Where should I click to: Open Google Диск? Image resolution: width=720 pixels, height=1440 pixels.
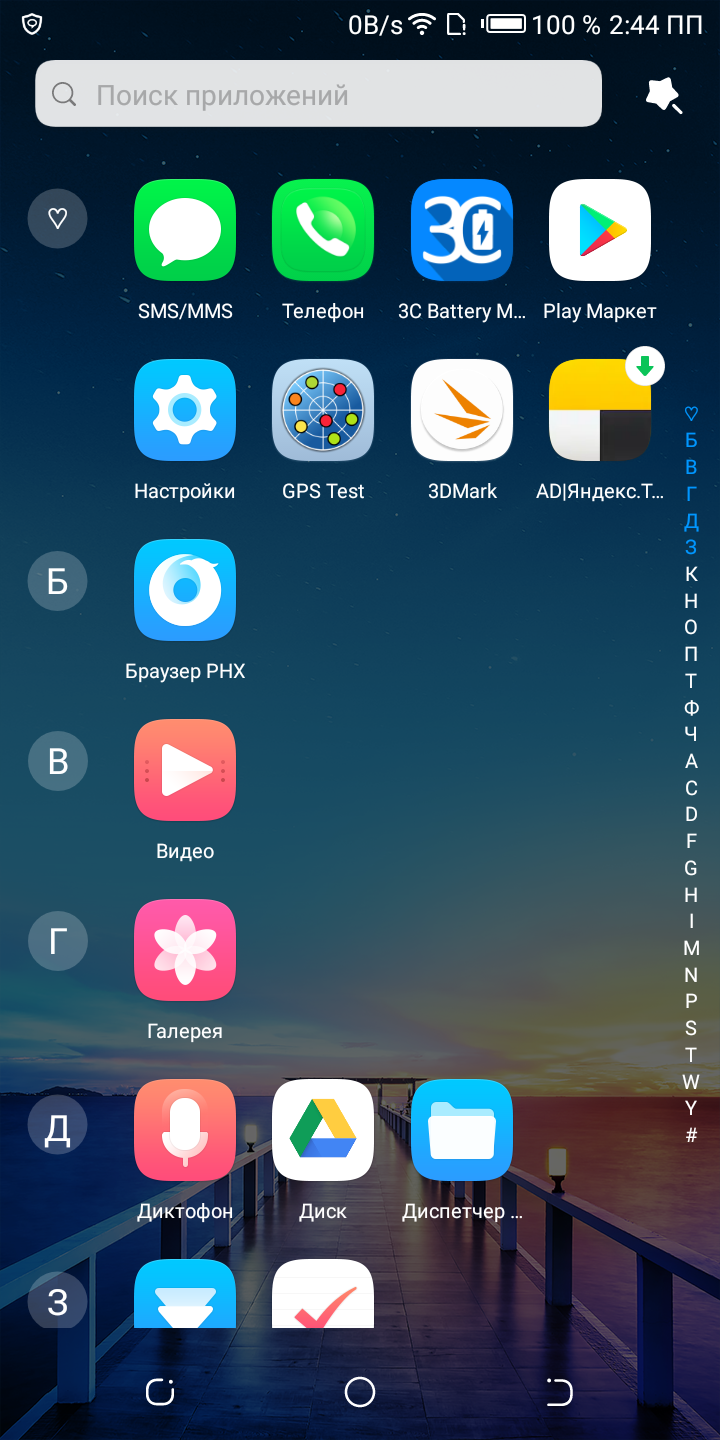323,1130
